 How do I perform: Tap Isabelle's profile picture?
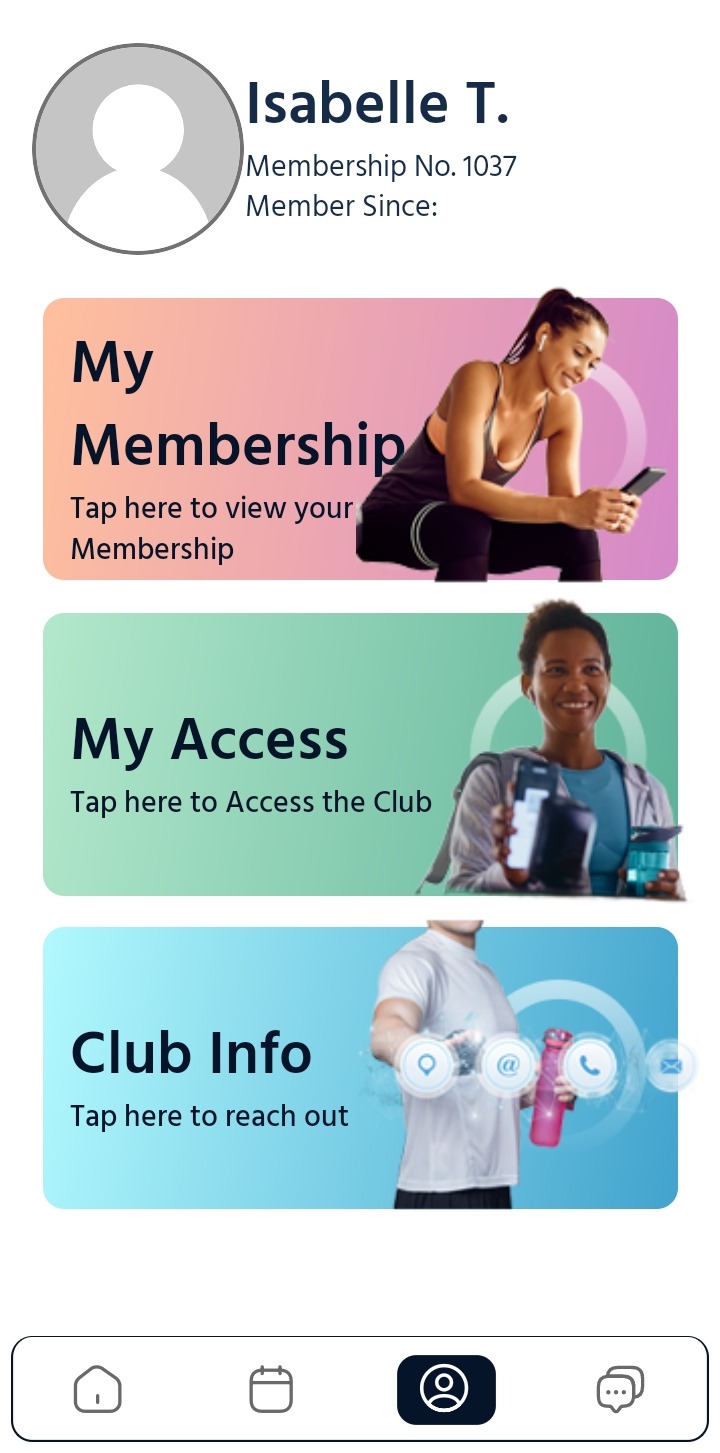click(138, 149)
